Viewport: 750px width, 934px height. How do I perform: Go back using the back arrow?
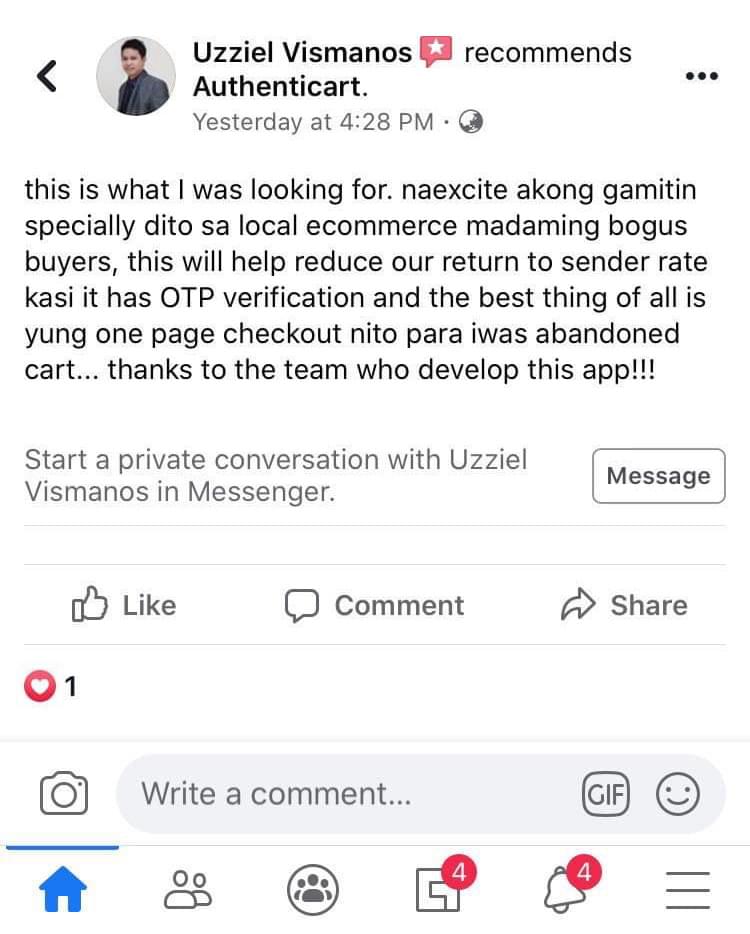[46, 76]
